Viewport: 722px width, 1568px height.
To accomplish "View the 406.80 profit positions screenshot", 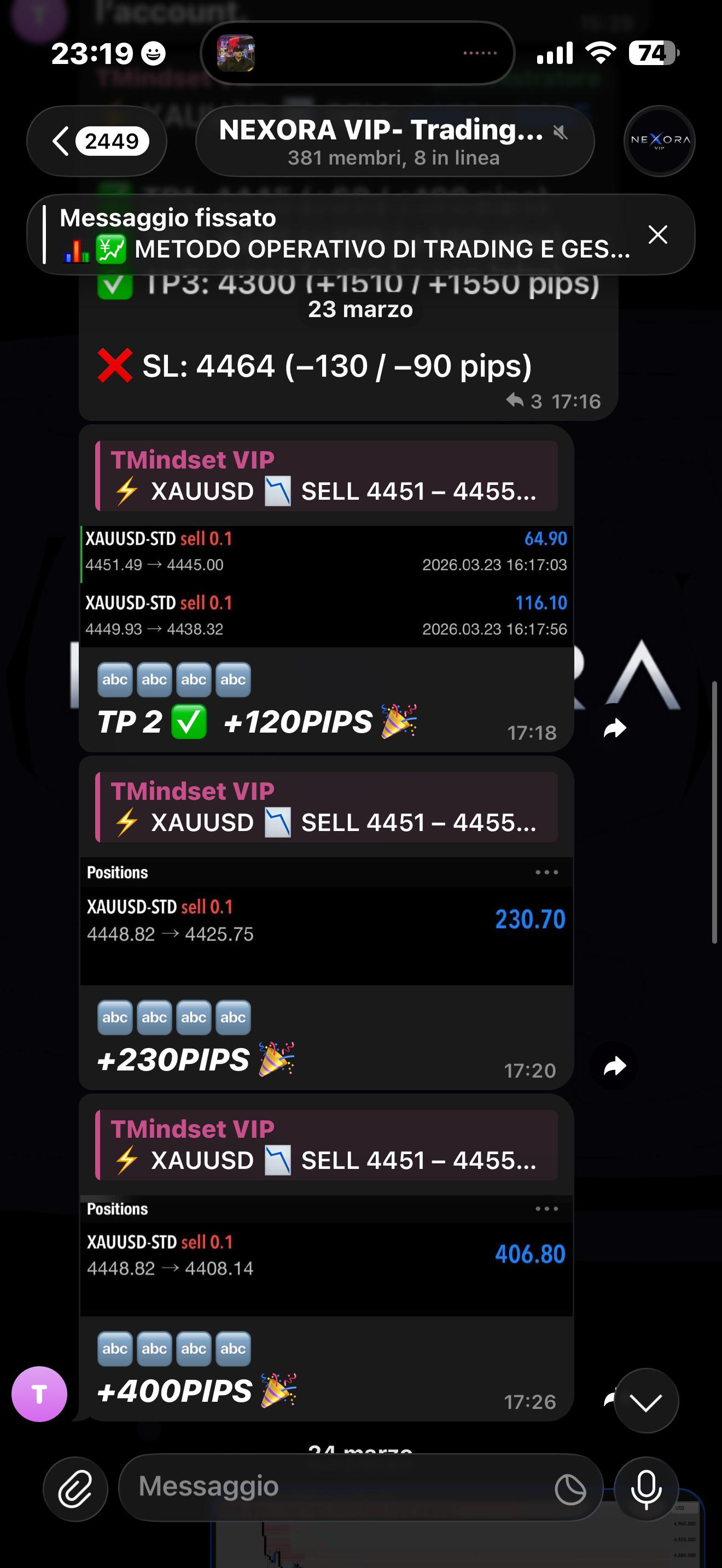I will [327, 1255].
